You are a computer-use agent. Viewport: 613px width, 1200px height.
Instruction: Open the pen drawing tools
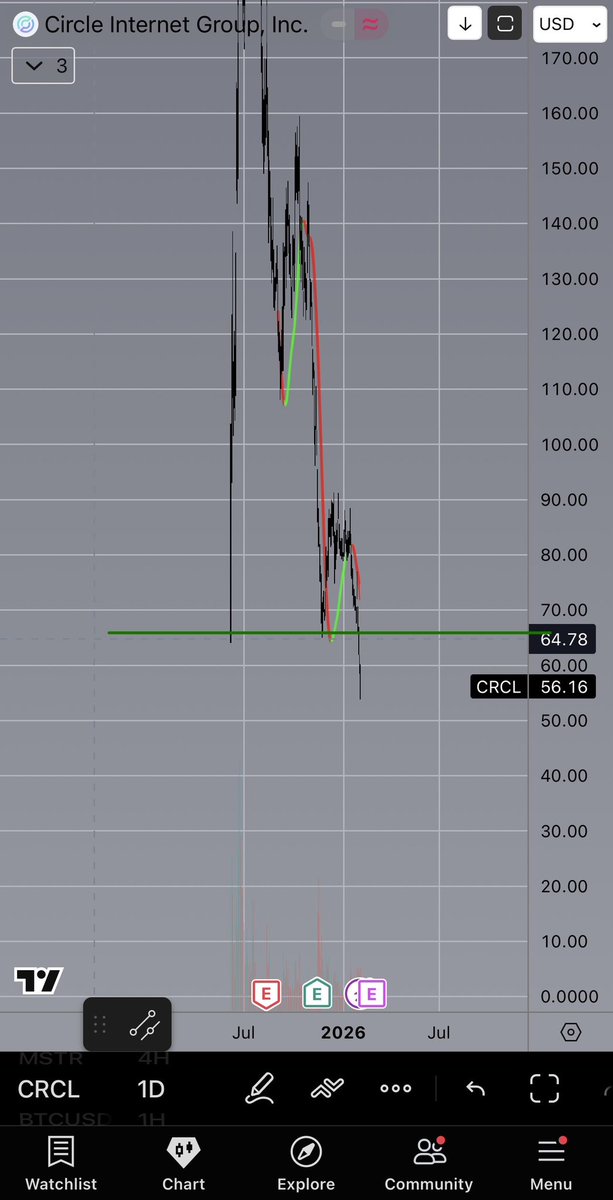coord(262,1088)
